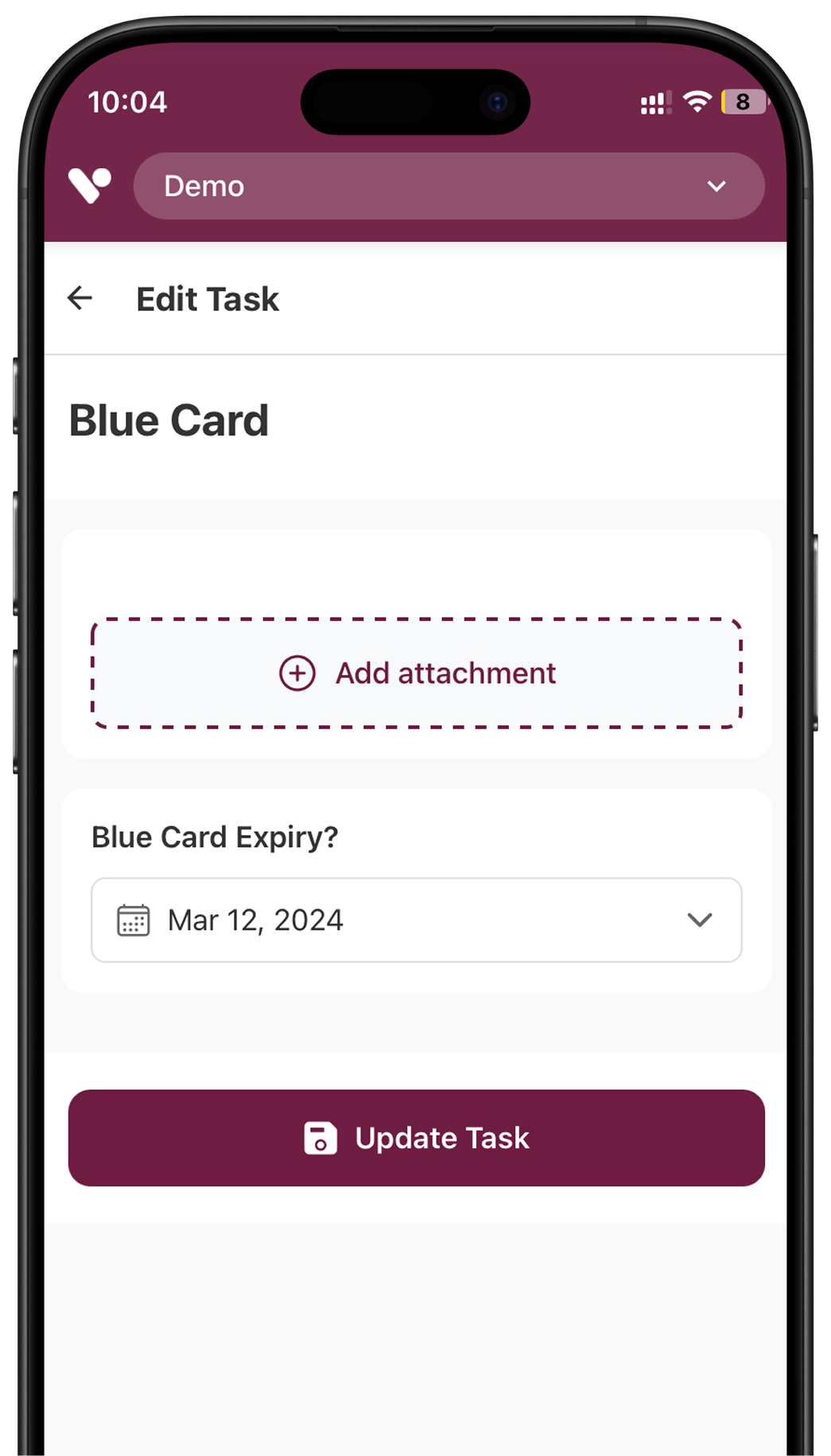
Task: Open the Demo workspace dropdown
Action: tap(449, 186)
